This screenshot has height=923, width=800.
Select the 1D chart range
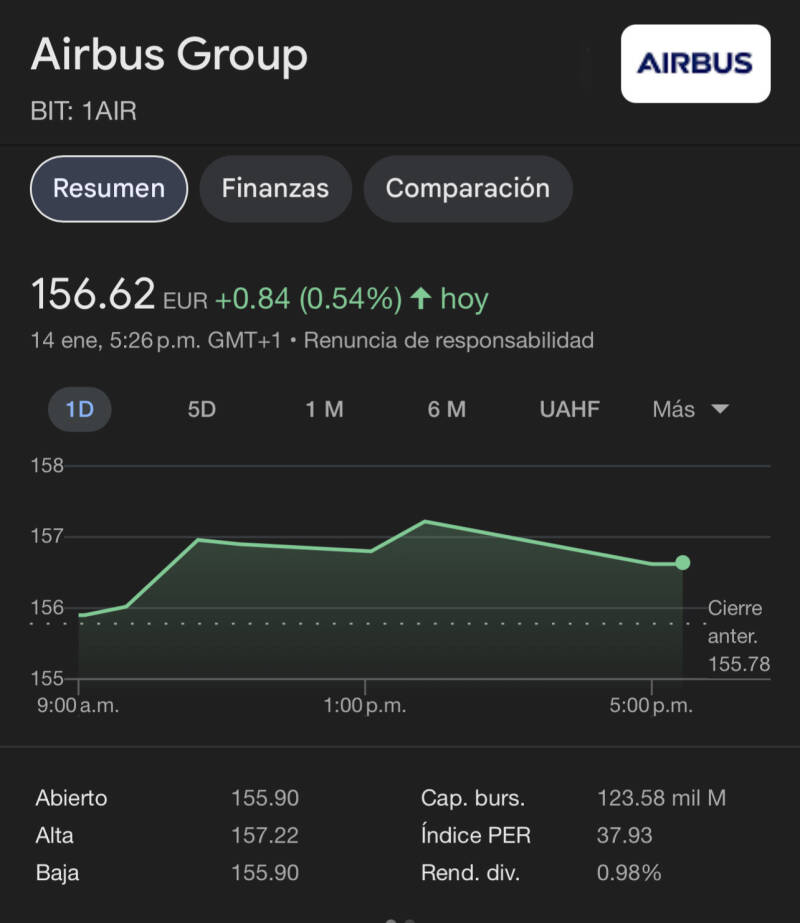[x=79, y=409]
